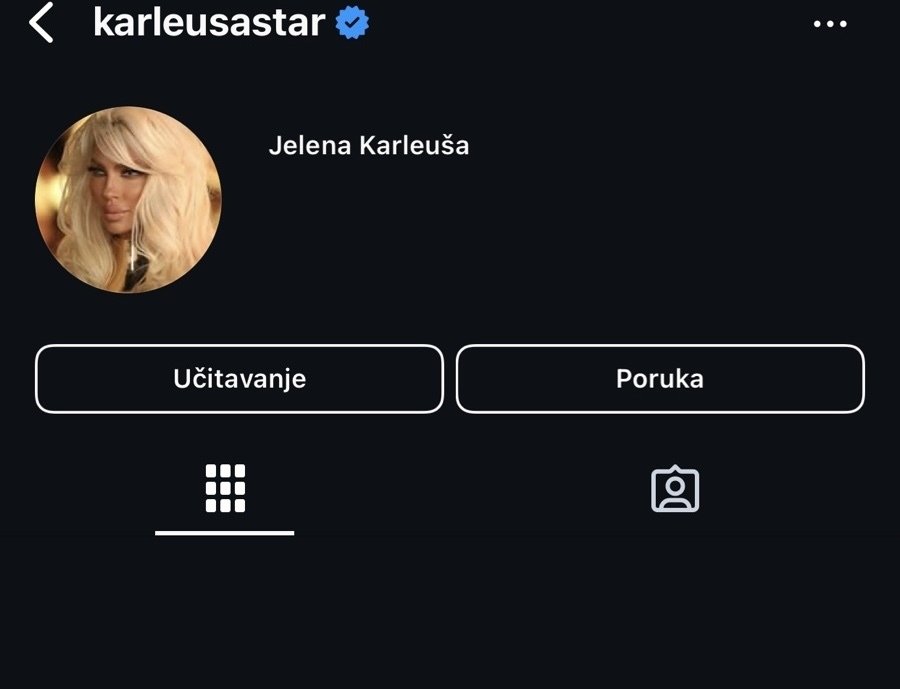Switch to the posts grid tab

coord(225,489)
